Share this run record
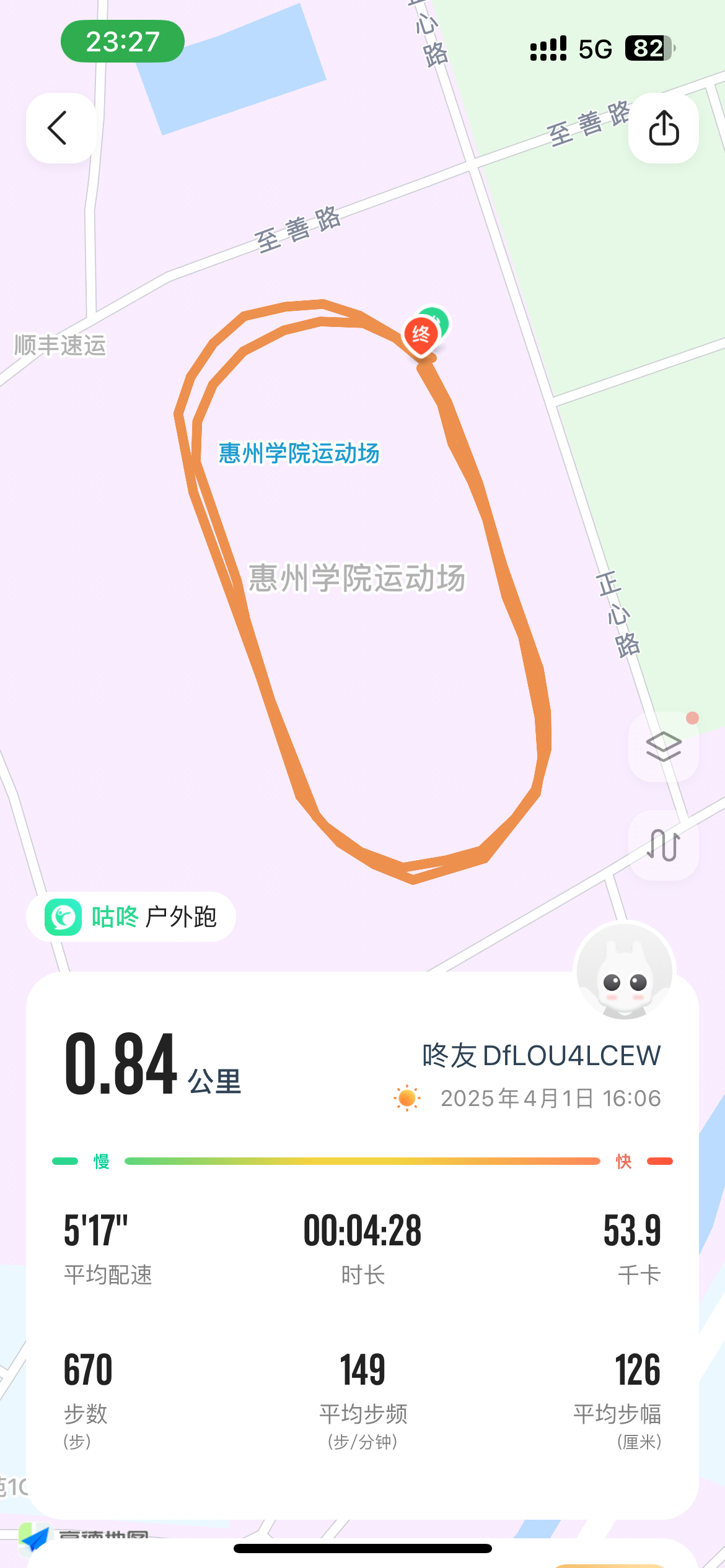The width and height of the screenshot is (725, 1568). [x=664, y=128]
